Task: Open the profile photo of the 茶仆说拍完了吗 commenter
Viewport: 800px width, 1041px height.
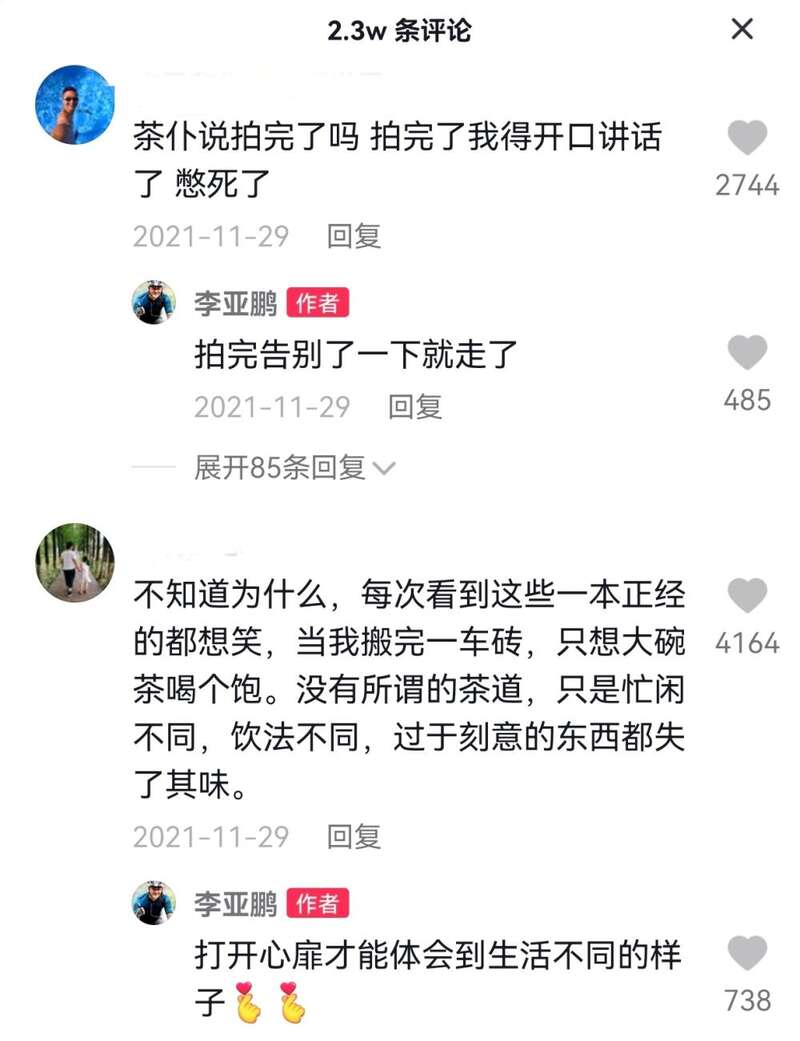Action: pos(75,104)
